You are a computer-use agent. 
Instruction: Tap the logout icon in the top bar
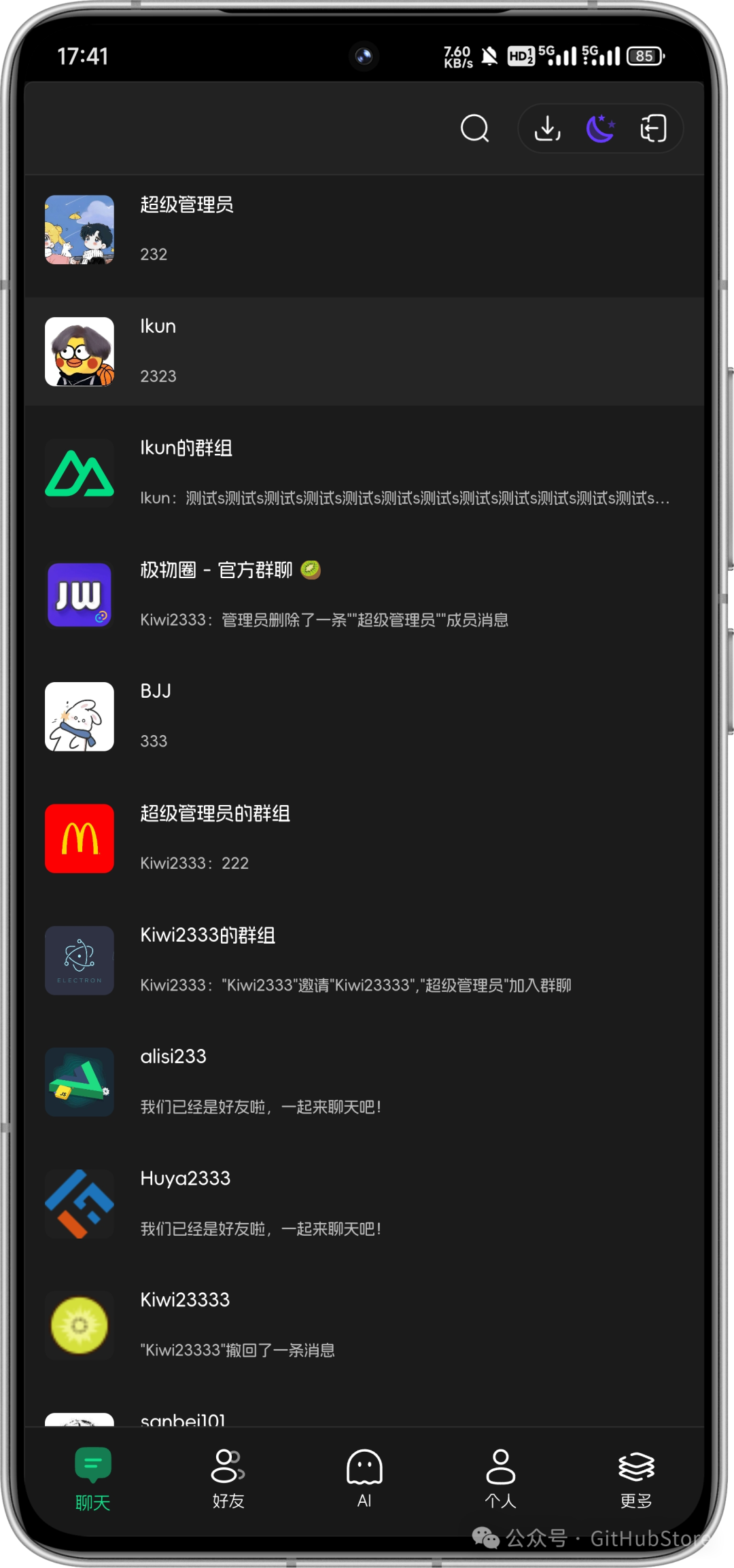[x=653, y=128]
